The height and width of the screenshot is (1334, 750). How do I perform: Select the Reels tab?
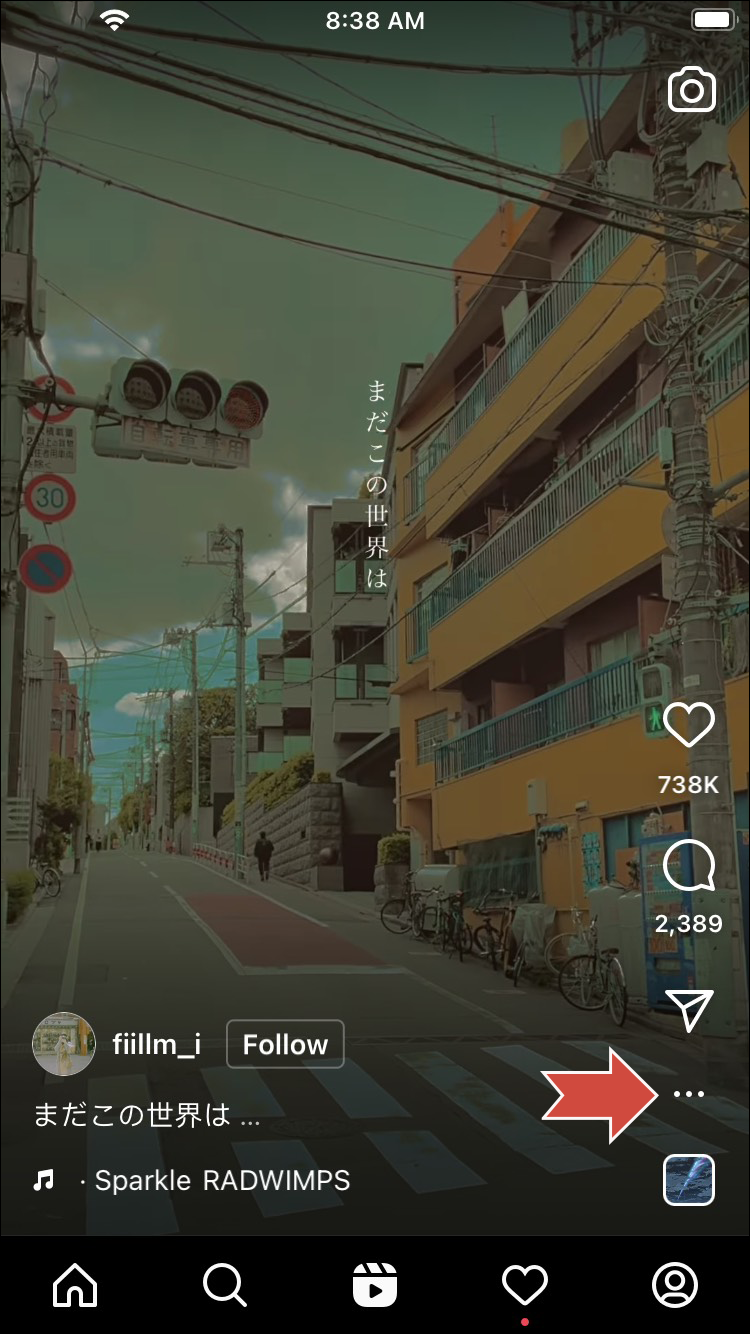point(375,1284)
